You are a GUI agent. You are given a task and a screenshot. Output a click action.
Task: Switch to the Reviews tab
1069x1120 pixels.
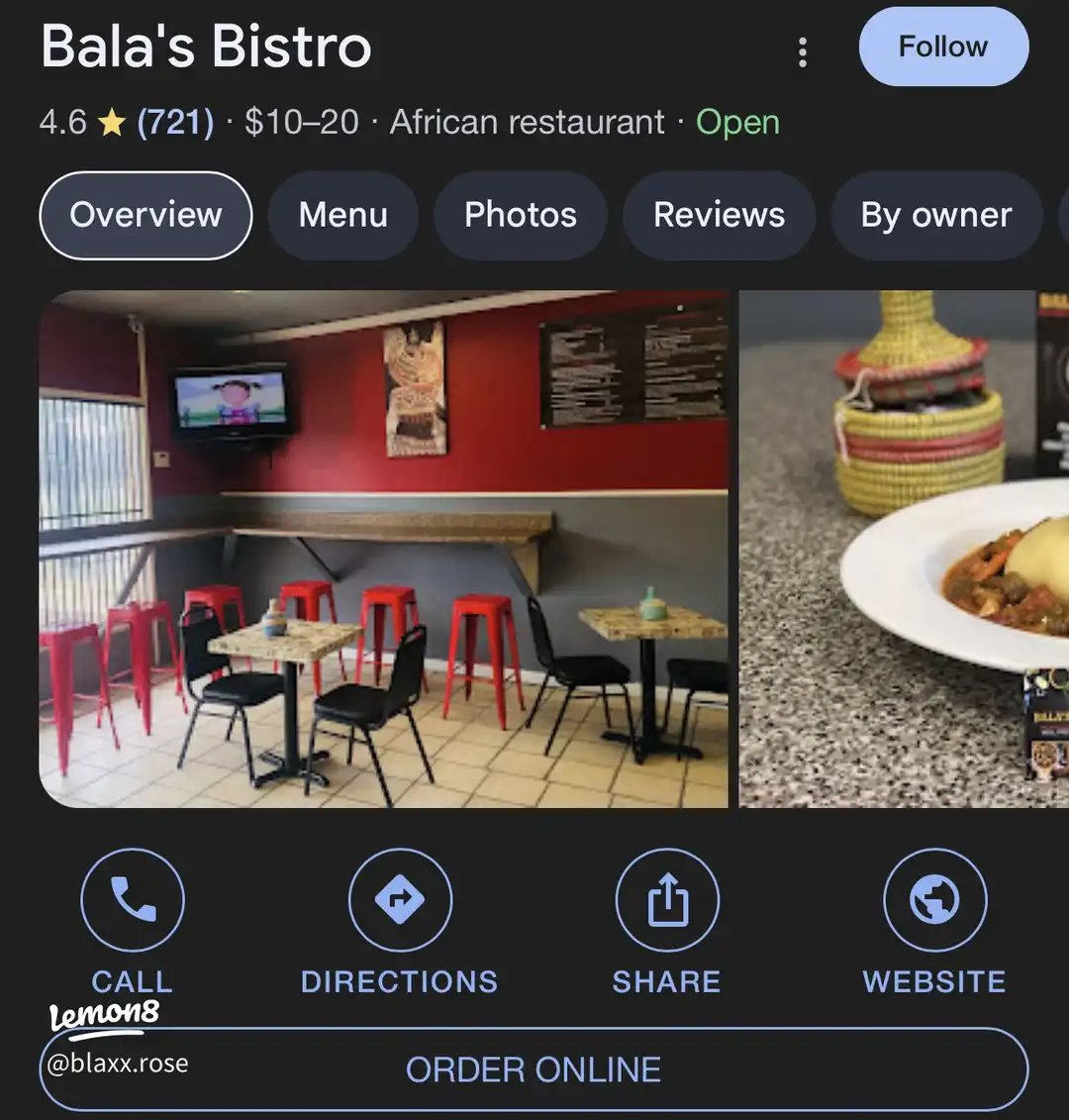tap(719, 215)
